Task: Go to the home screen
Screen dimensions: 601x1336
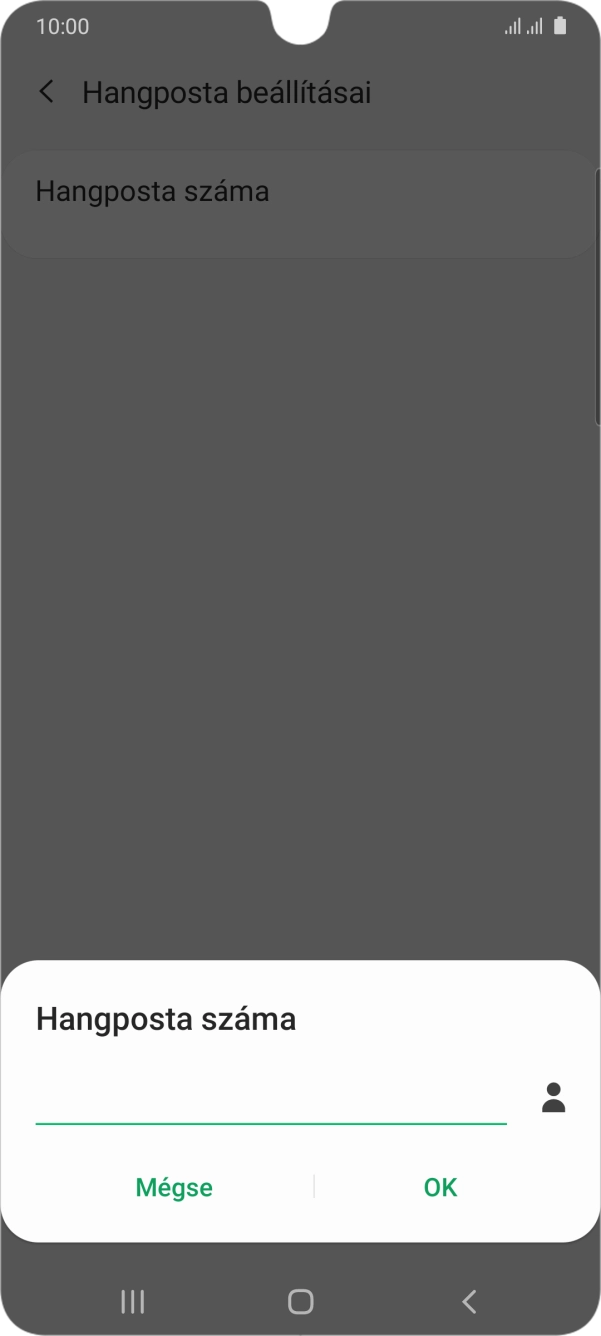Action: (x=300, y=1301)
